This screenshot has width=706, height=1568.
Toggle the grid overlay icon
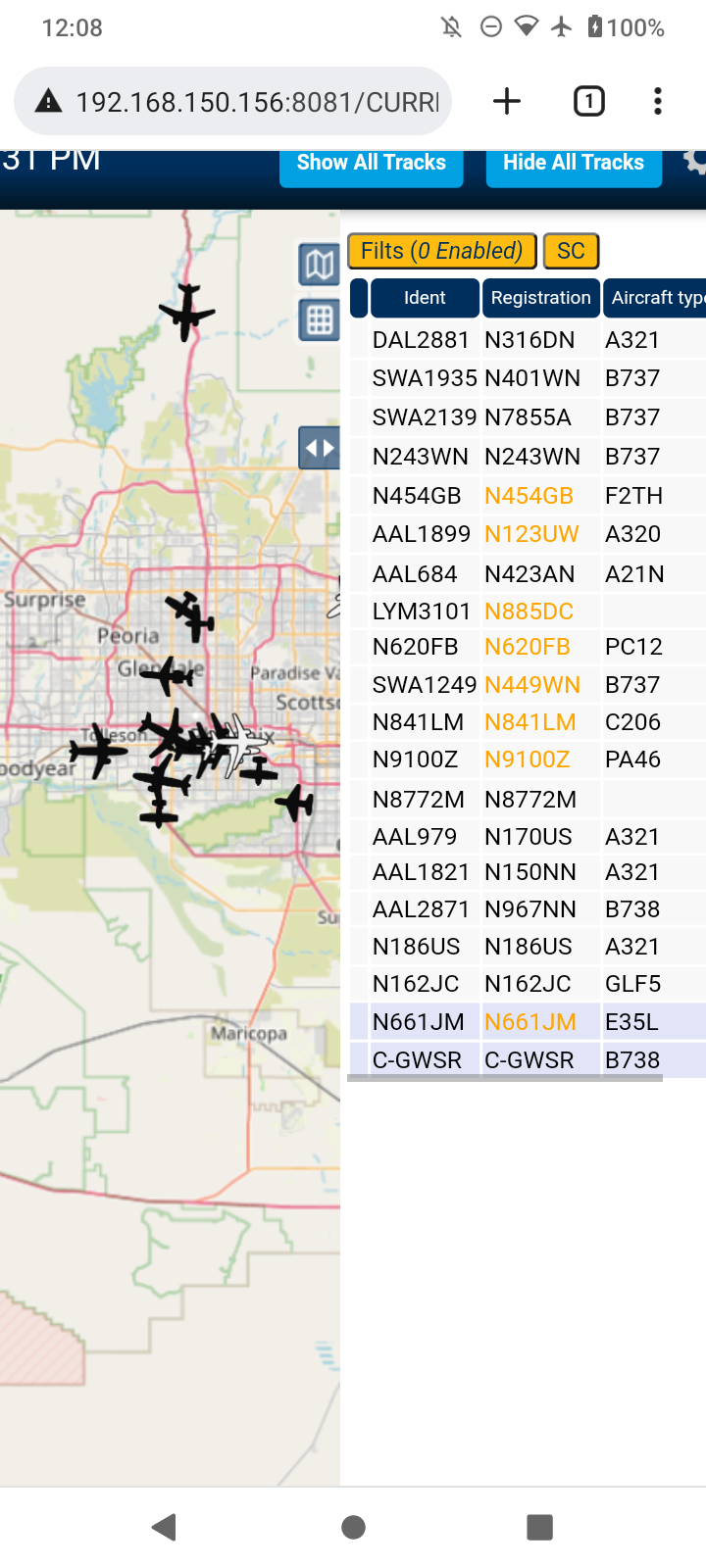[320, 319]
